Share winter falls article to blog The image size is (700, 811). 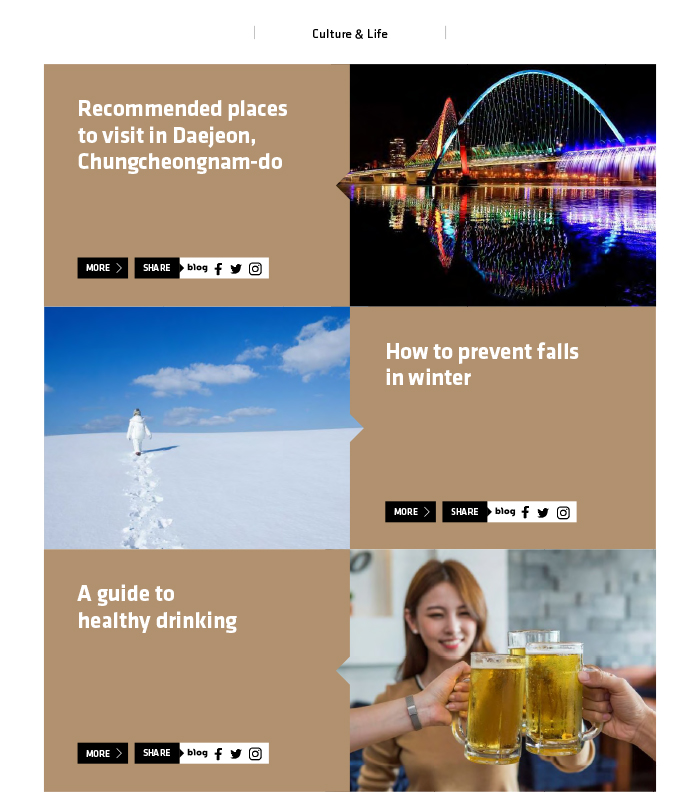coord(506,512)
